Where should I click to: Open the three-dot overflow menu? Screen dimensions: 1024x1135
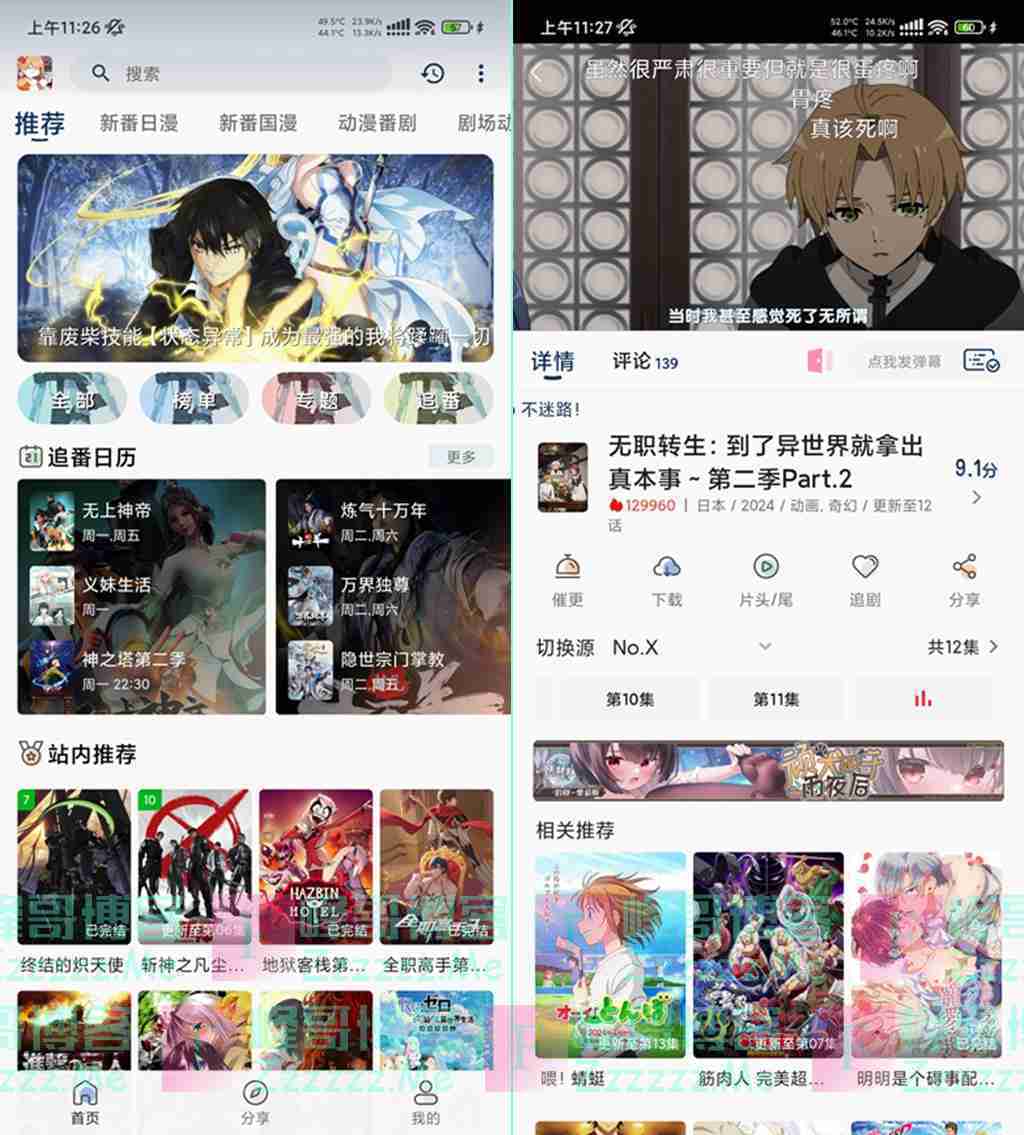[x=481, y=73]
